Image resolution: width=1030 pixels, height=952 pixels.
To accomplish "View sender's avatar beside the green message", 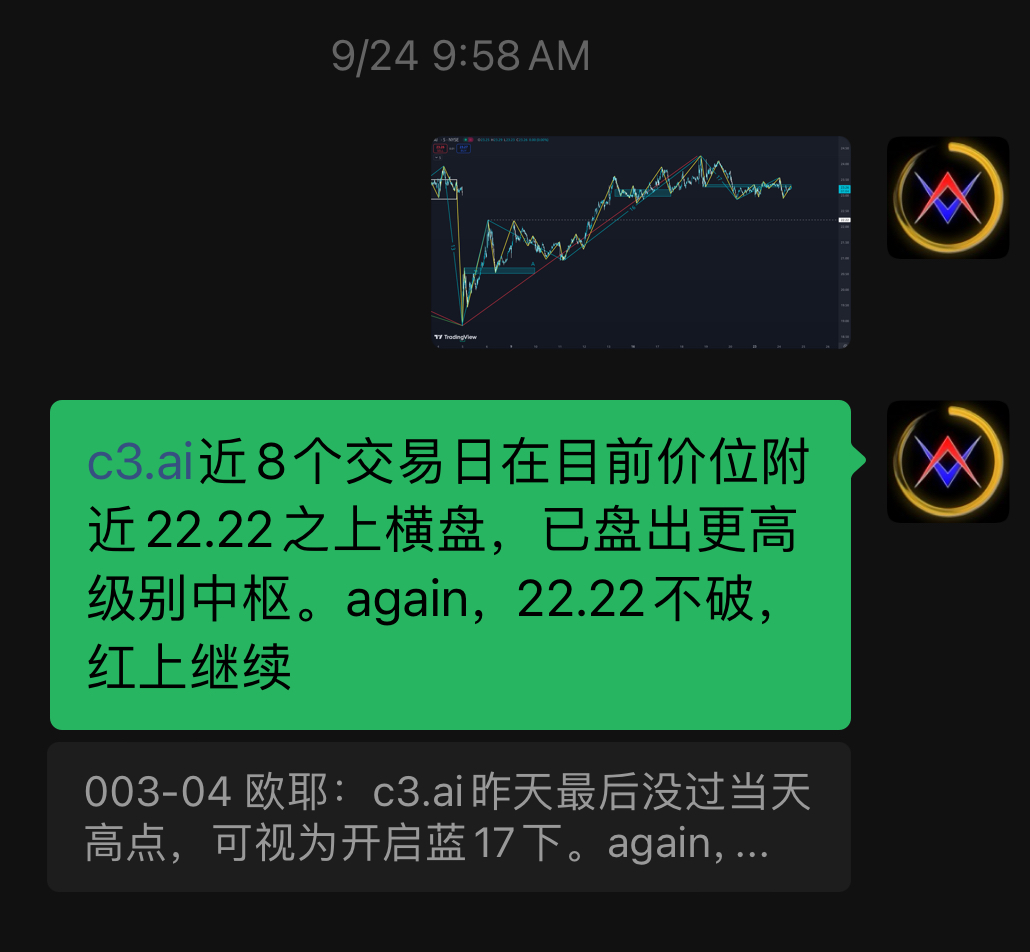I will coord(948,462).
